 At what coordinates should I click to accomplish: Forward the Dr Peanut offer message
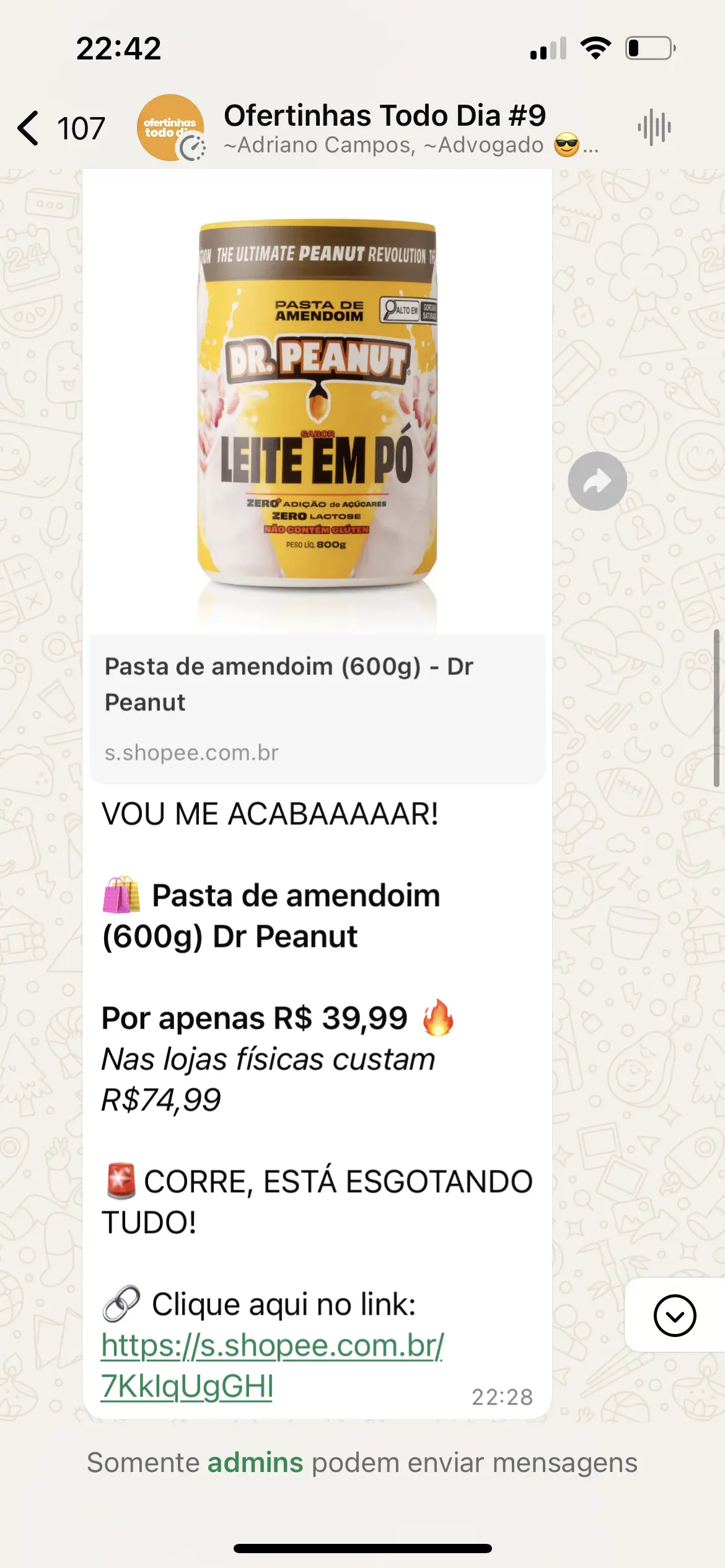597,481
